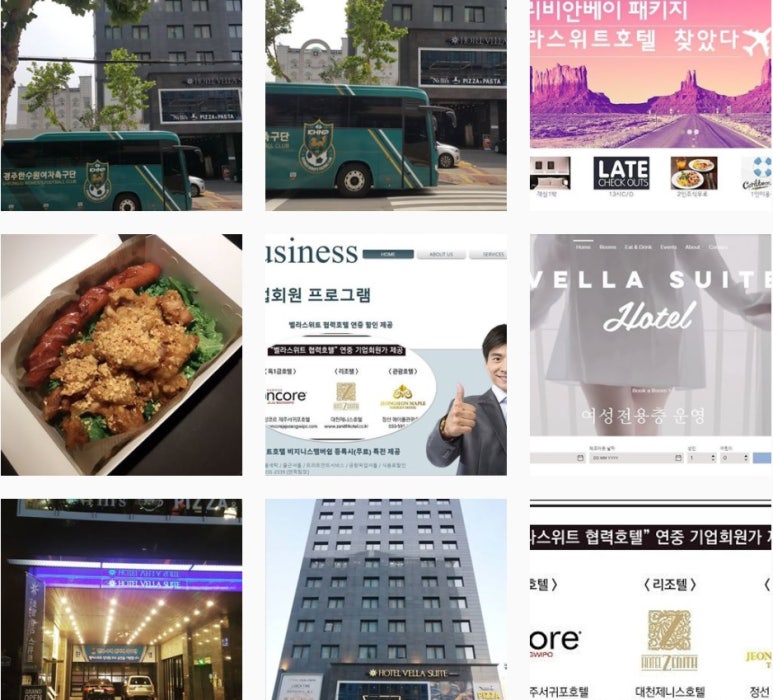Open the green team bus photo post
Viewport: 773px width, 700px height.
121,105
